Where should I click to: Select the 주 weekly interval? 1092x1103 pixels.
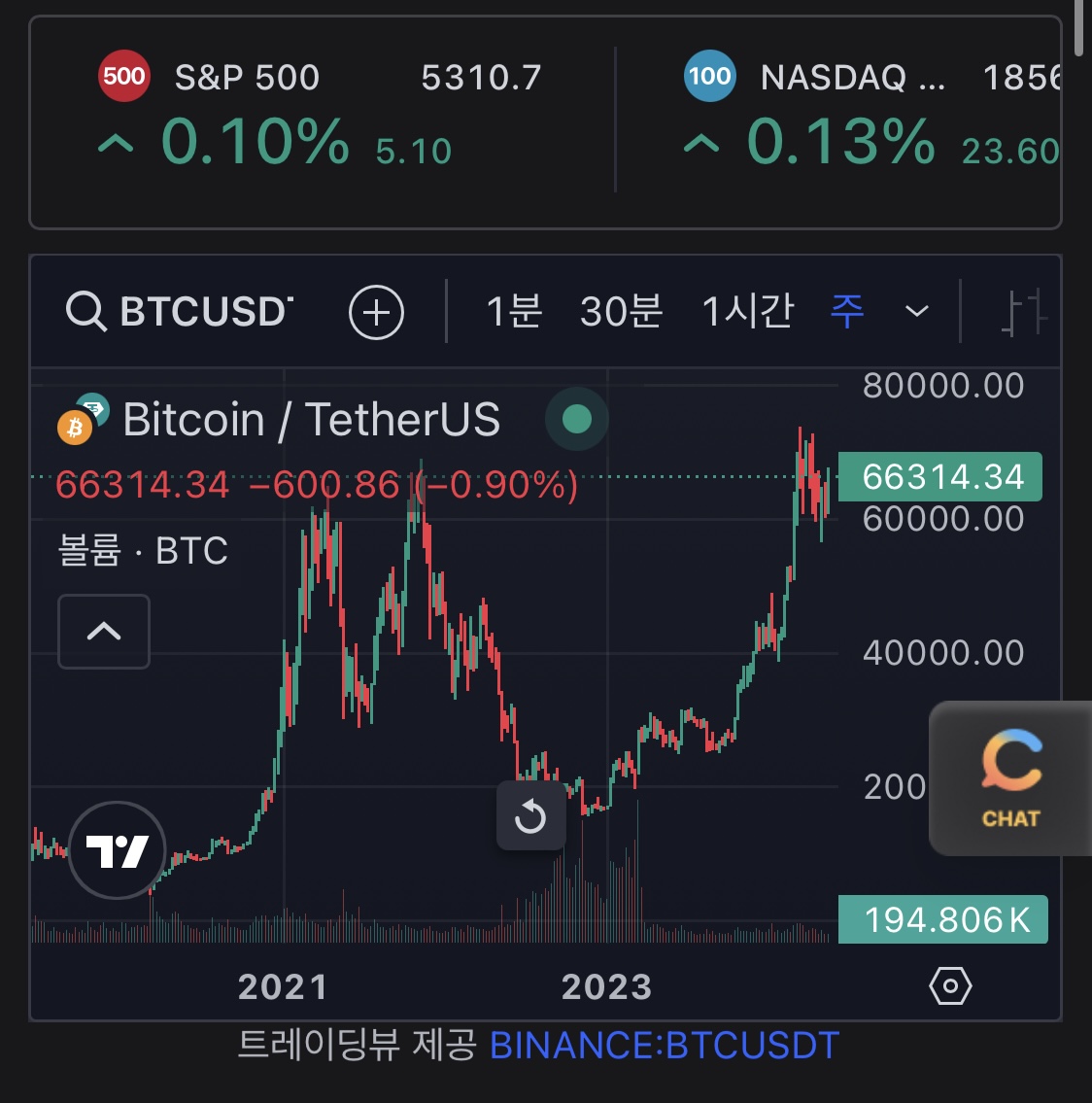847,312
